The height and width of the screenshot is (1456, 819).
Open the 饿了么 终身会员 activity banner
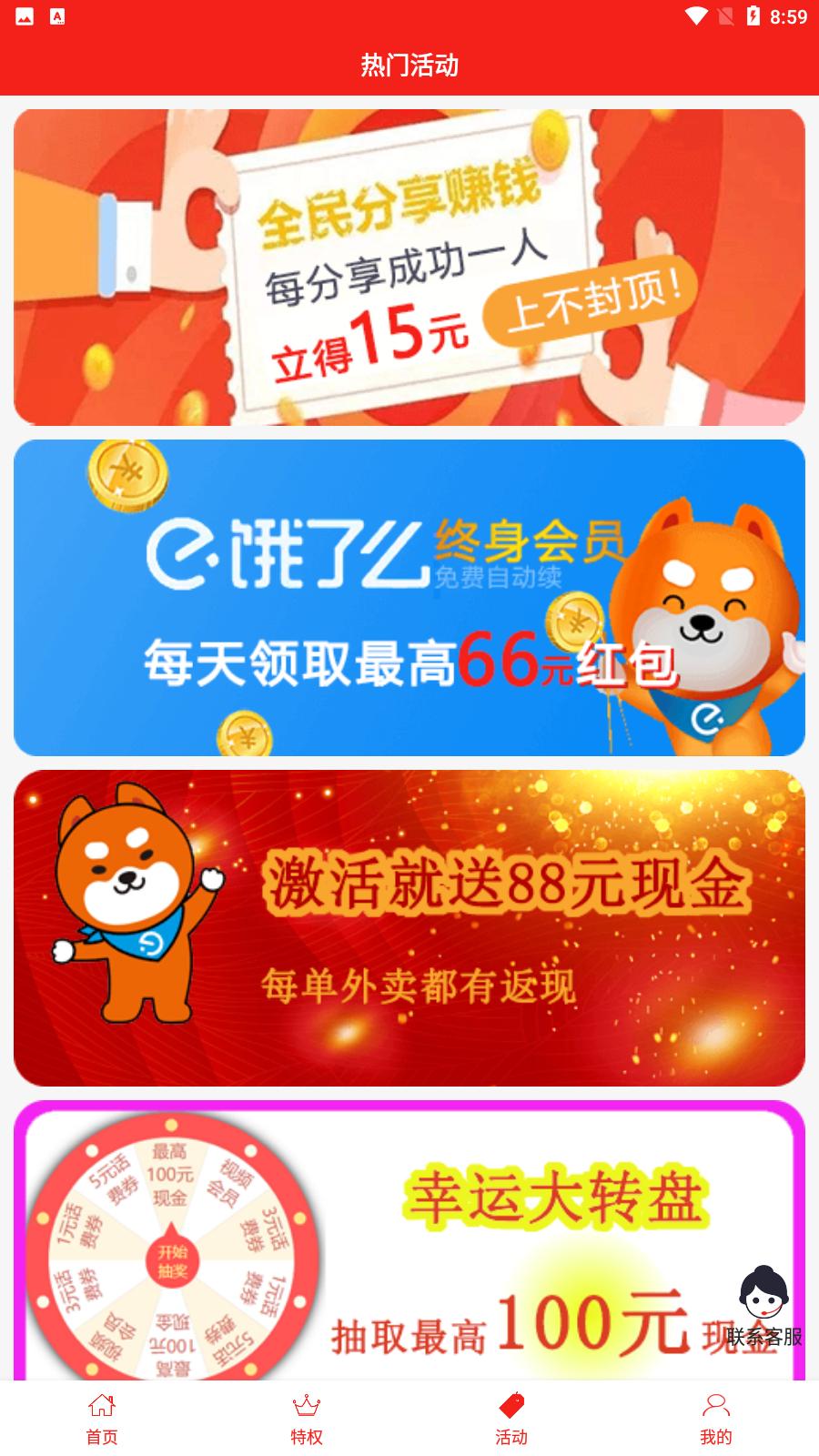(409, 597)
